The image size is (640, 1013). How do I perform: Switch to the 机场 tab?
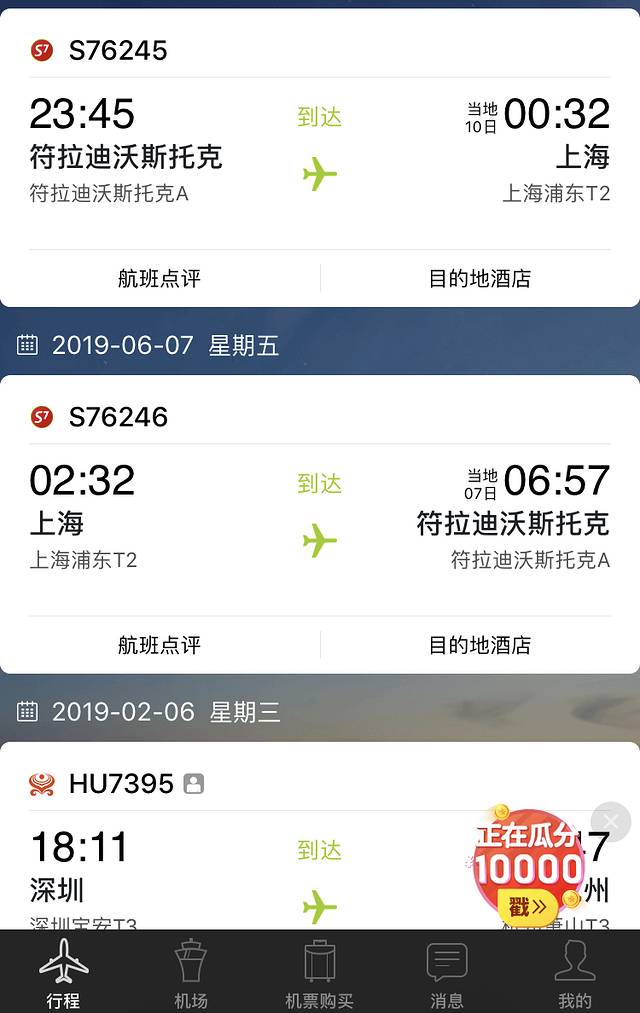click(x=190, y=973)
